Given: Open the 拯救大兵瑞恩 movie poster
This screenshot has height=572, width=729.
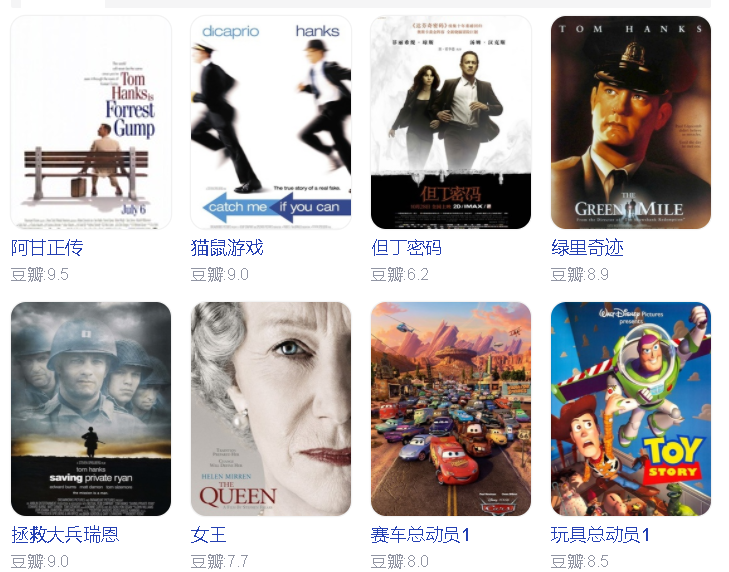Looking at the screenshot, I should [91, 409].
